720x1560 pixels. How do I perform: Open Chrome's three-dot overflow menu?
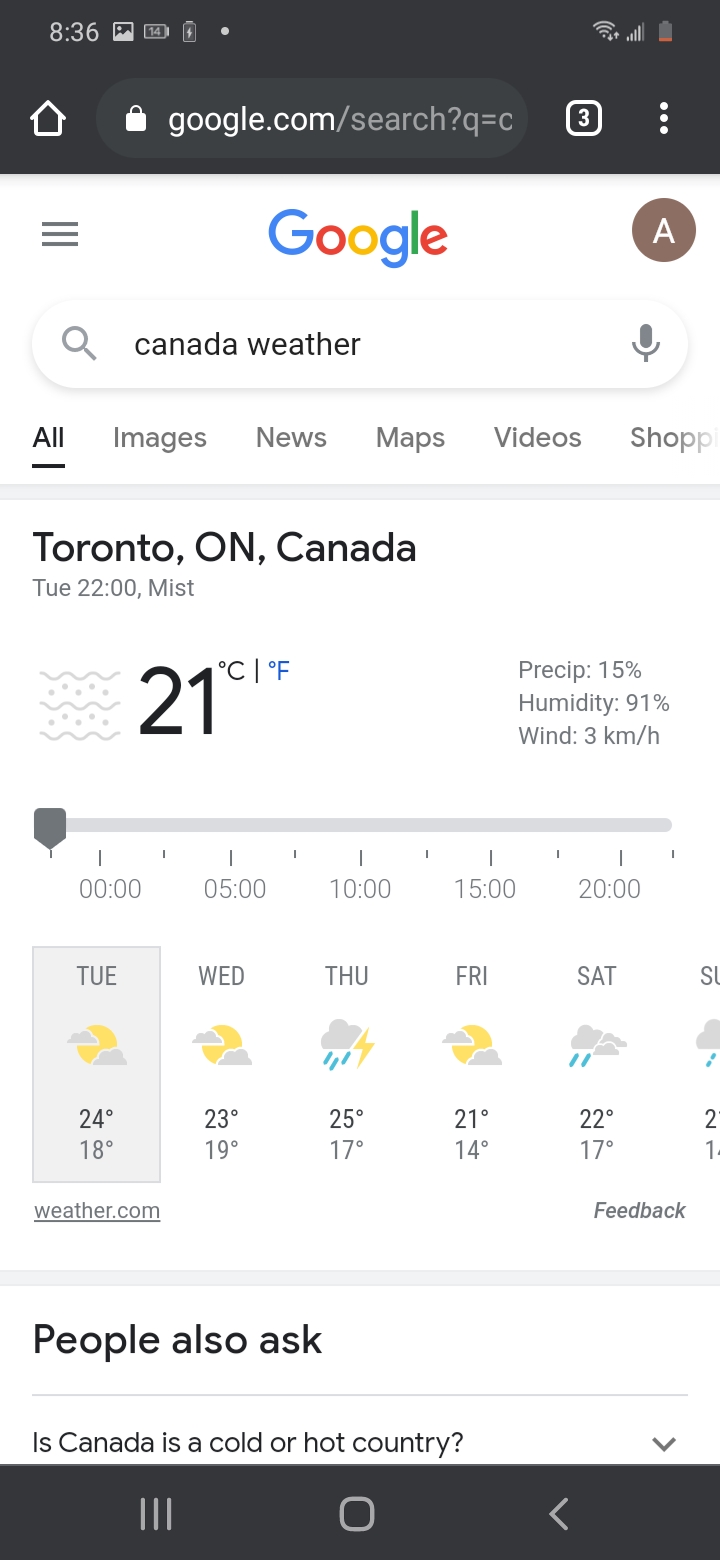(x=663, y=120)
